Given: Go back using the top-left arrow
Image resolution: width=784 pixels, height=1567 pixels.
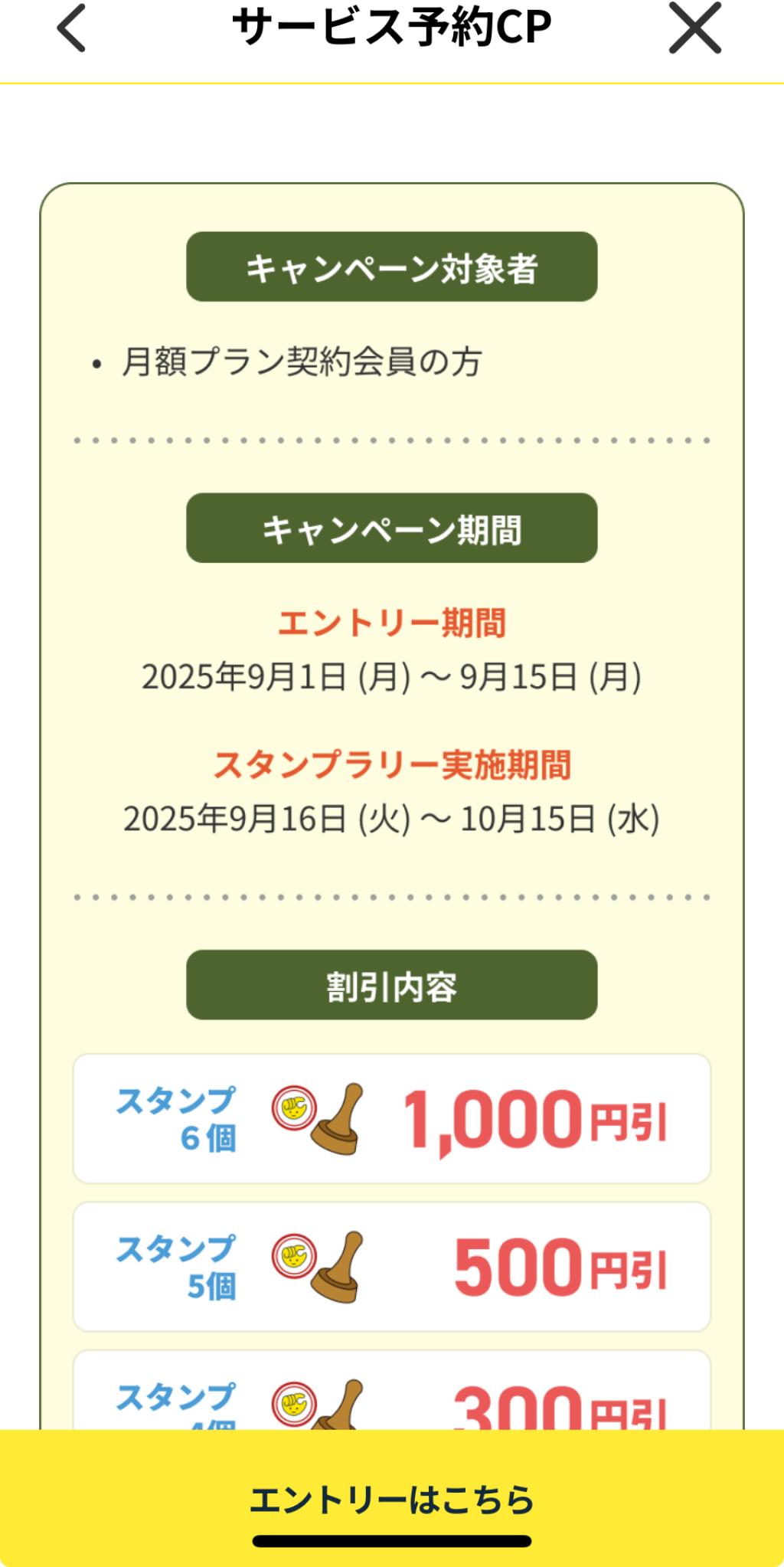Looking at the screenshot, I should [71, 28].
